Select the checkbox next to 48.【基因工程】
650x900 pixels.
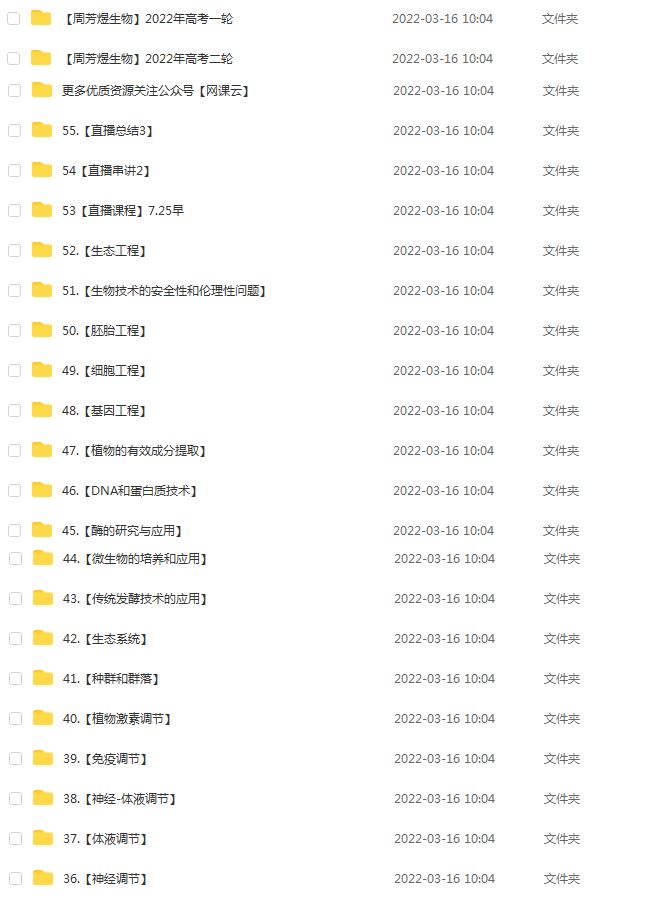pyautogui.click(x=14, y=410)
